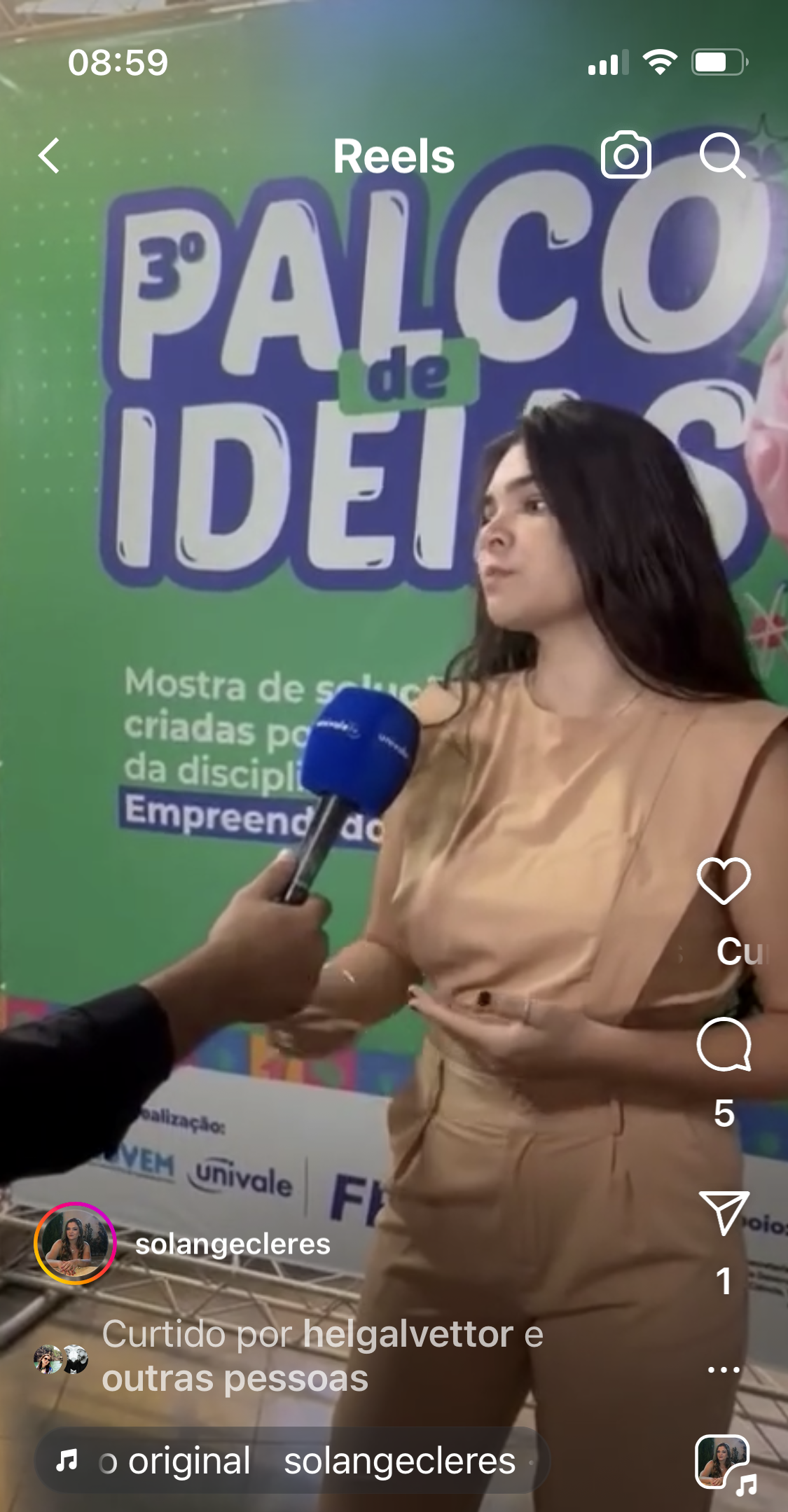
Task: Open the audio thumbnail with music note
Action: [724, 1462]
